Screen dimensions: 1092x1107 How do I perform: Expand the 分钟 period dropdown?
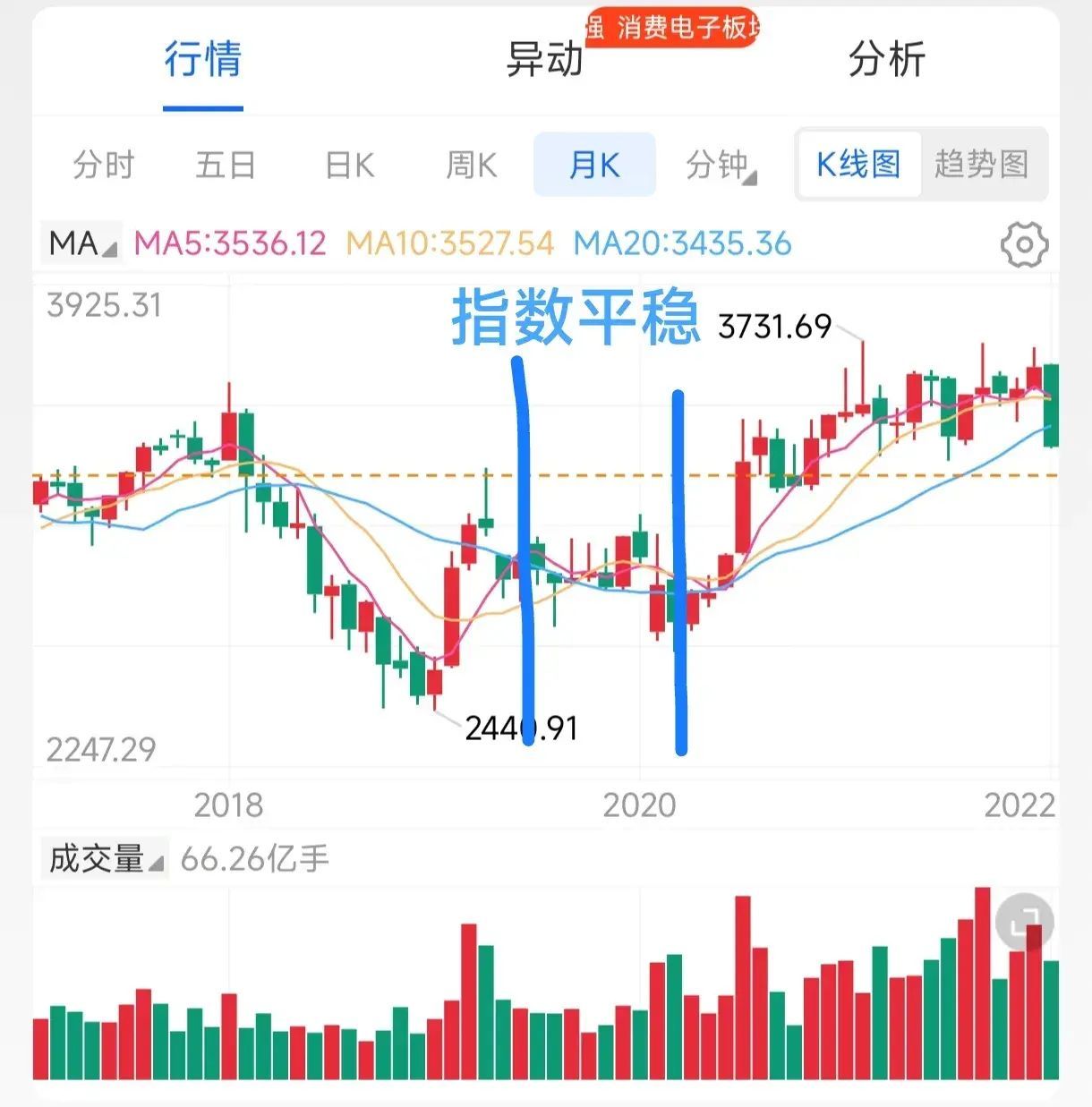tap(720, 165)
